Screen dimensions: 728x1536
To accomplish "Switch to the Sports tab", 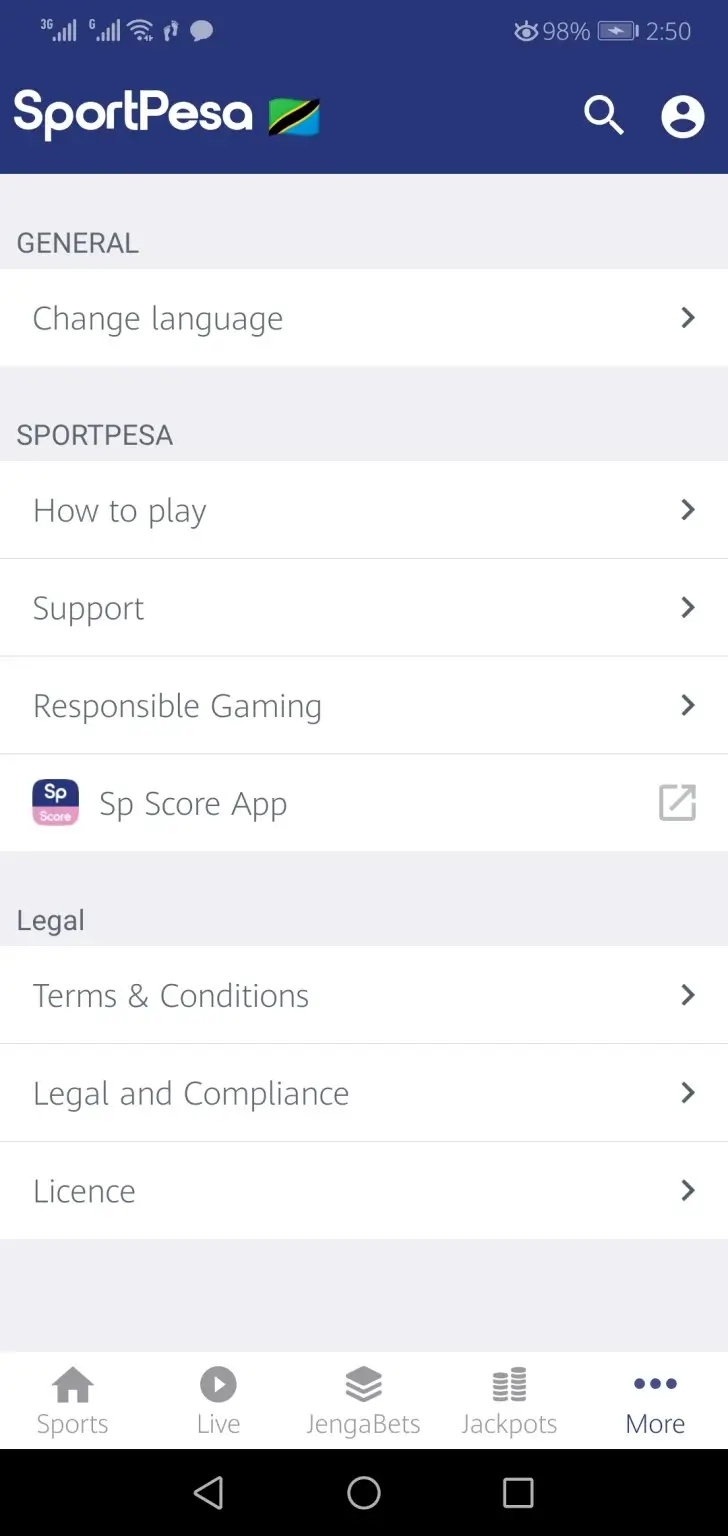I will pos(72,1400).
